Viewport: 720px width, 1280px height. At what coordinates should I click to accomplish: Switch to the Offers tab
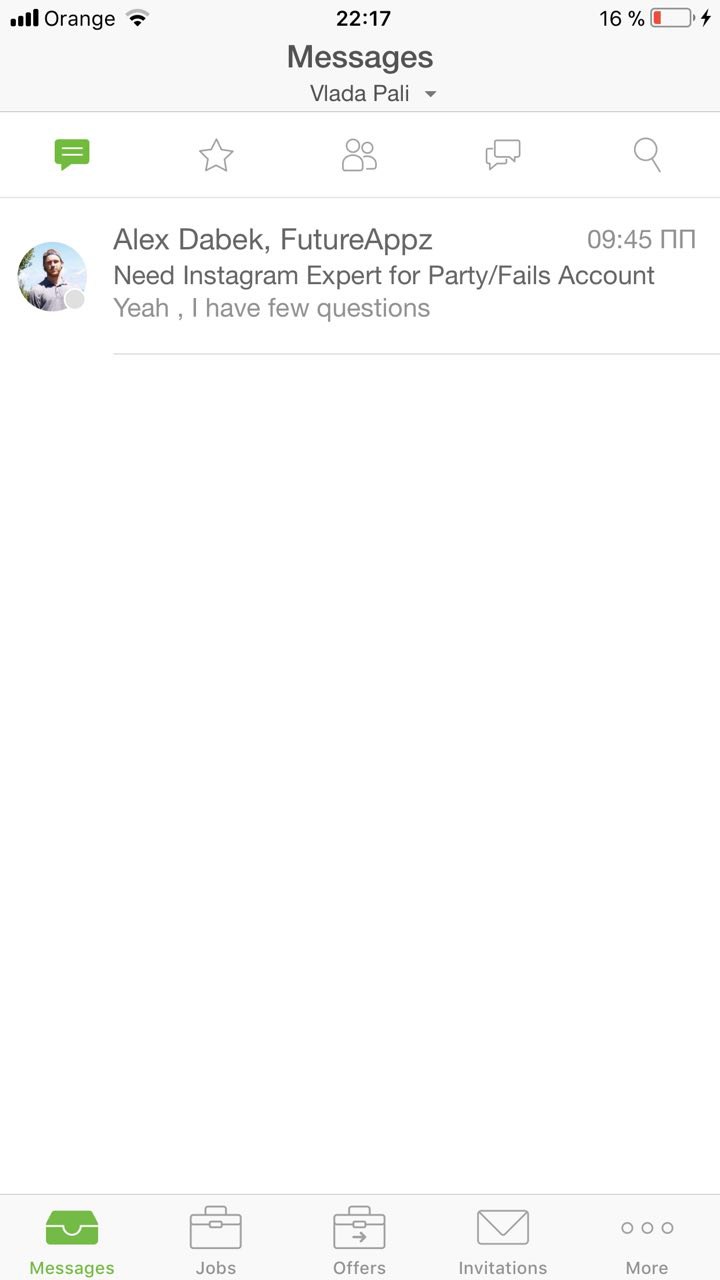(359, 1240)
